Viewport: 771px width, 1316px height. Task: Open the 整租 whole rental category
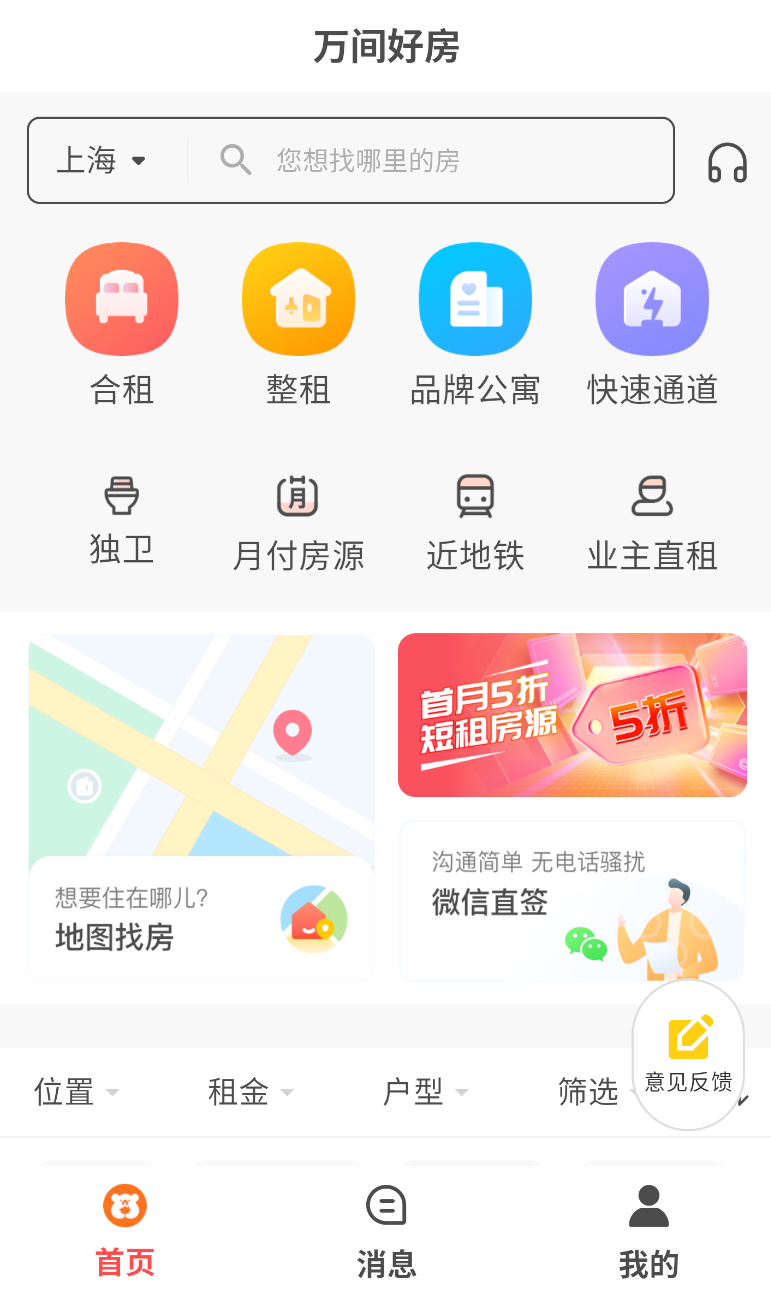(298, 322)
